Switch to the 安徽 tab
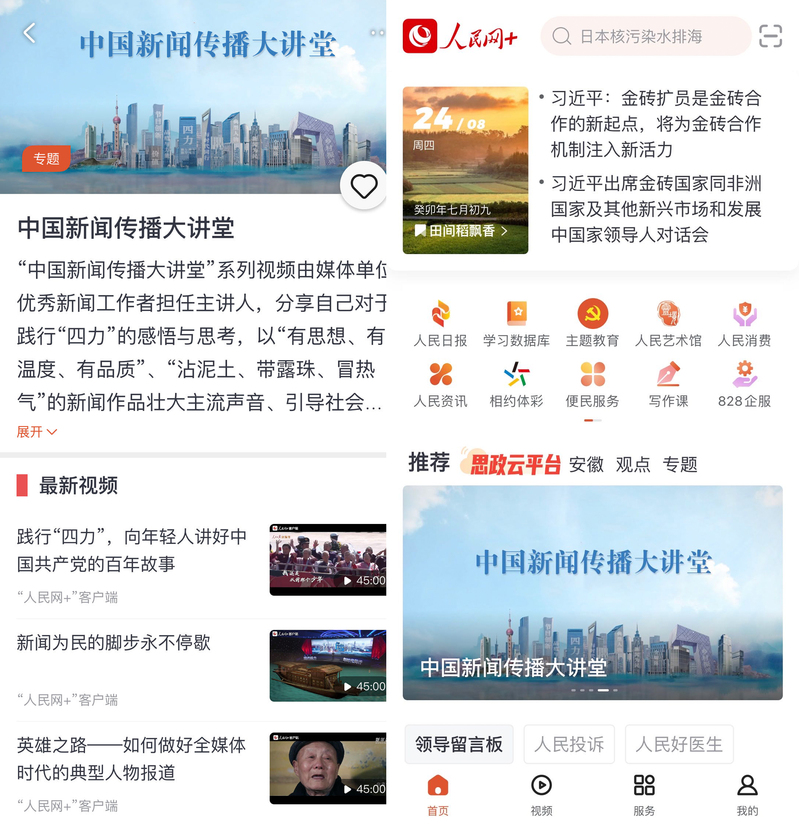This screenshot has width=799, height=832. tap(586, 464)
